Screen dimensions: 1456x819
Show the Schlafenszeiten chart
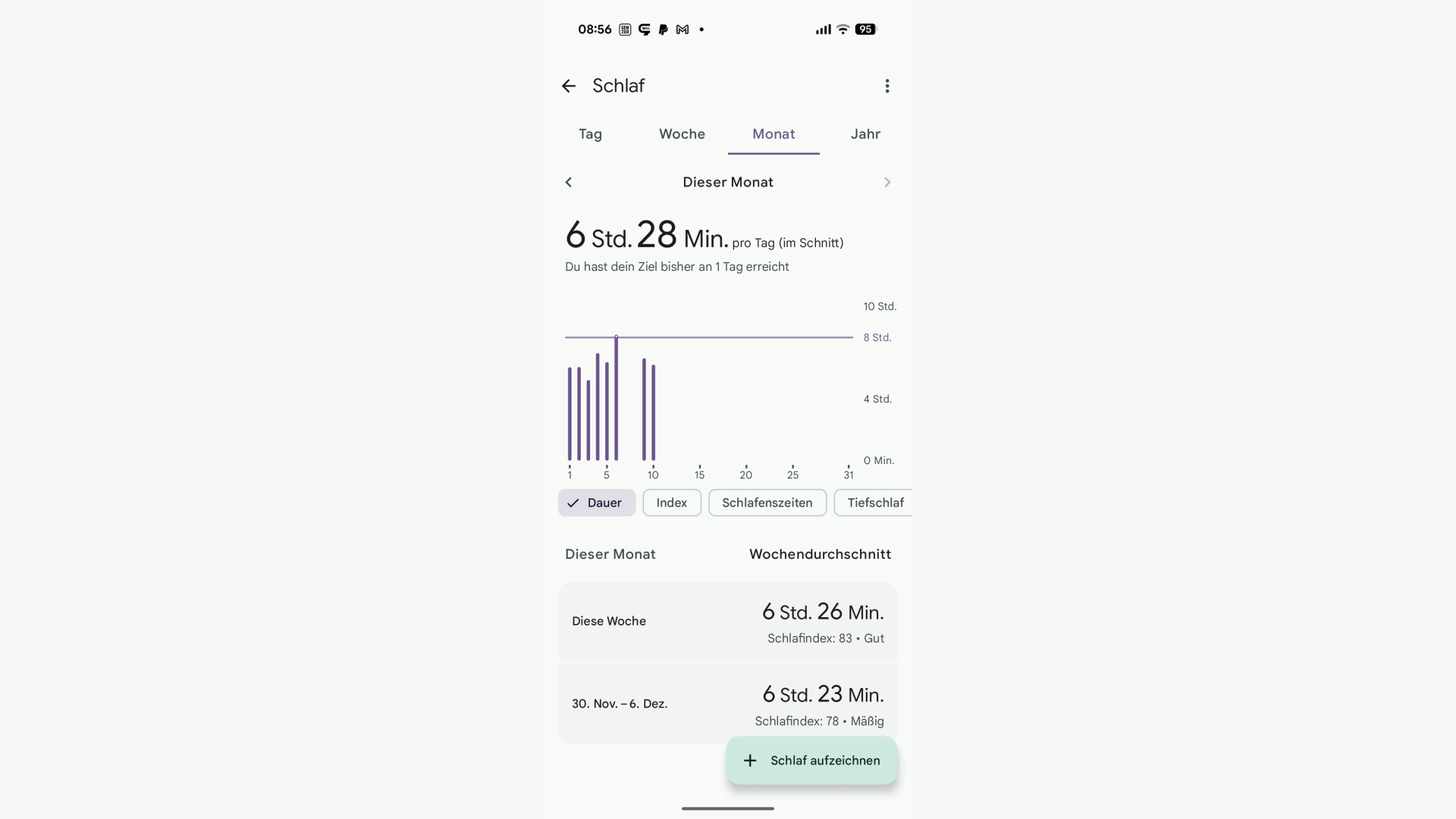click(x=767, y=503)
